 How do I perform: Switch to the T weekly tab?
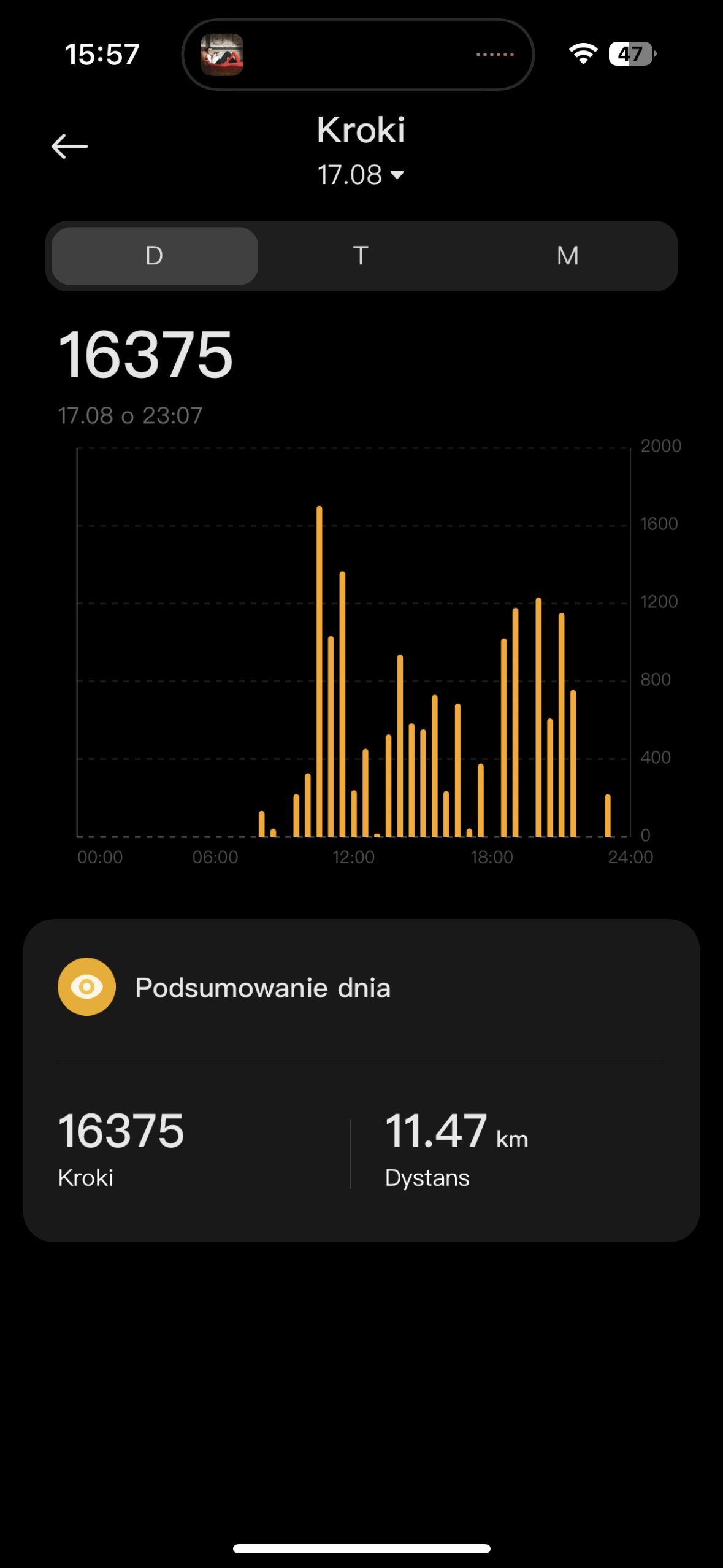tap(361, 256)
